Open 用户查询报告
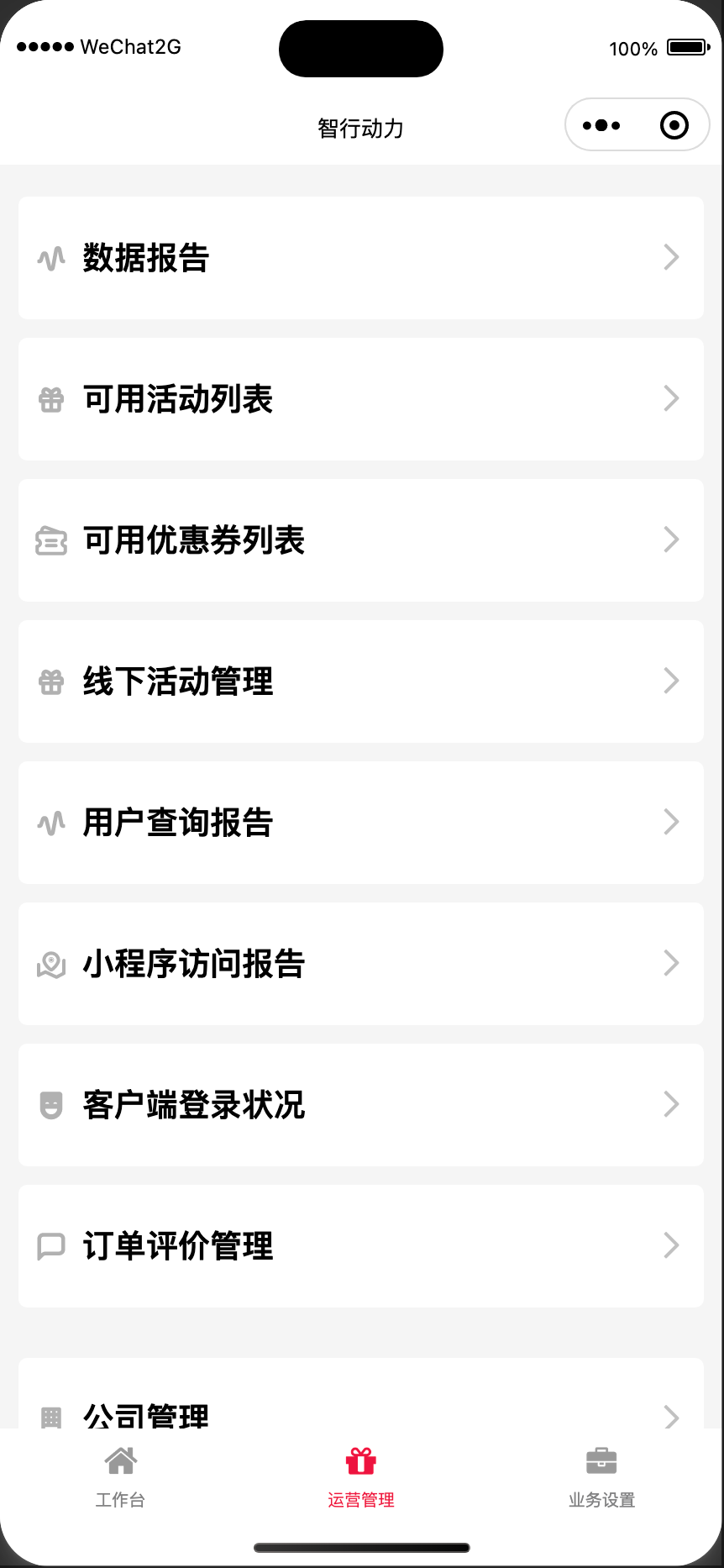Screen dimensions: 724x1568 click(x=361, y=823)
